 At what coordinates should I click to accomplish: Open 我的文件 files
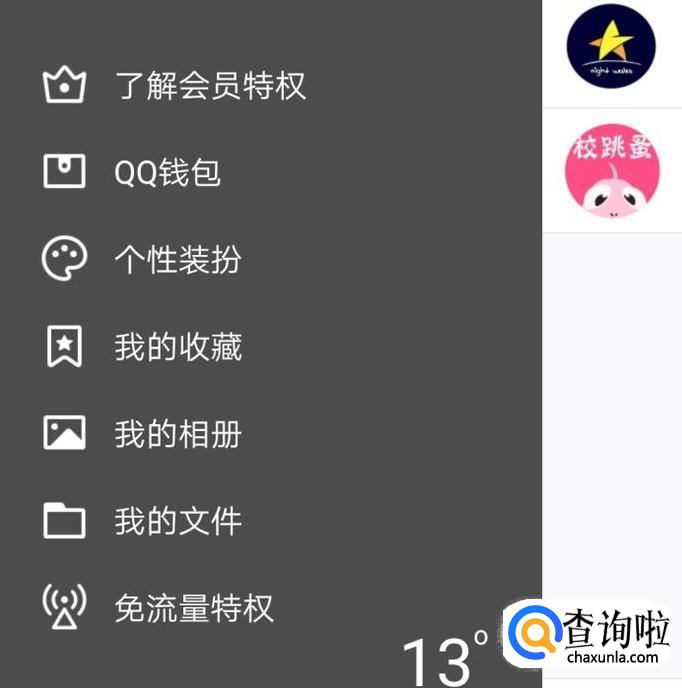pos(177,521)
